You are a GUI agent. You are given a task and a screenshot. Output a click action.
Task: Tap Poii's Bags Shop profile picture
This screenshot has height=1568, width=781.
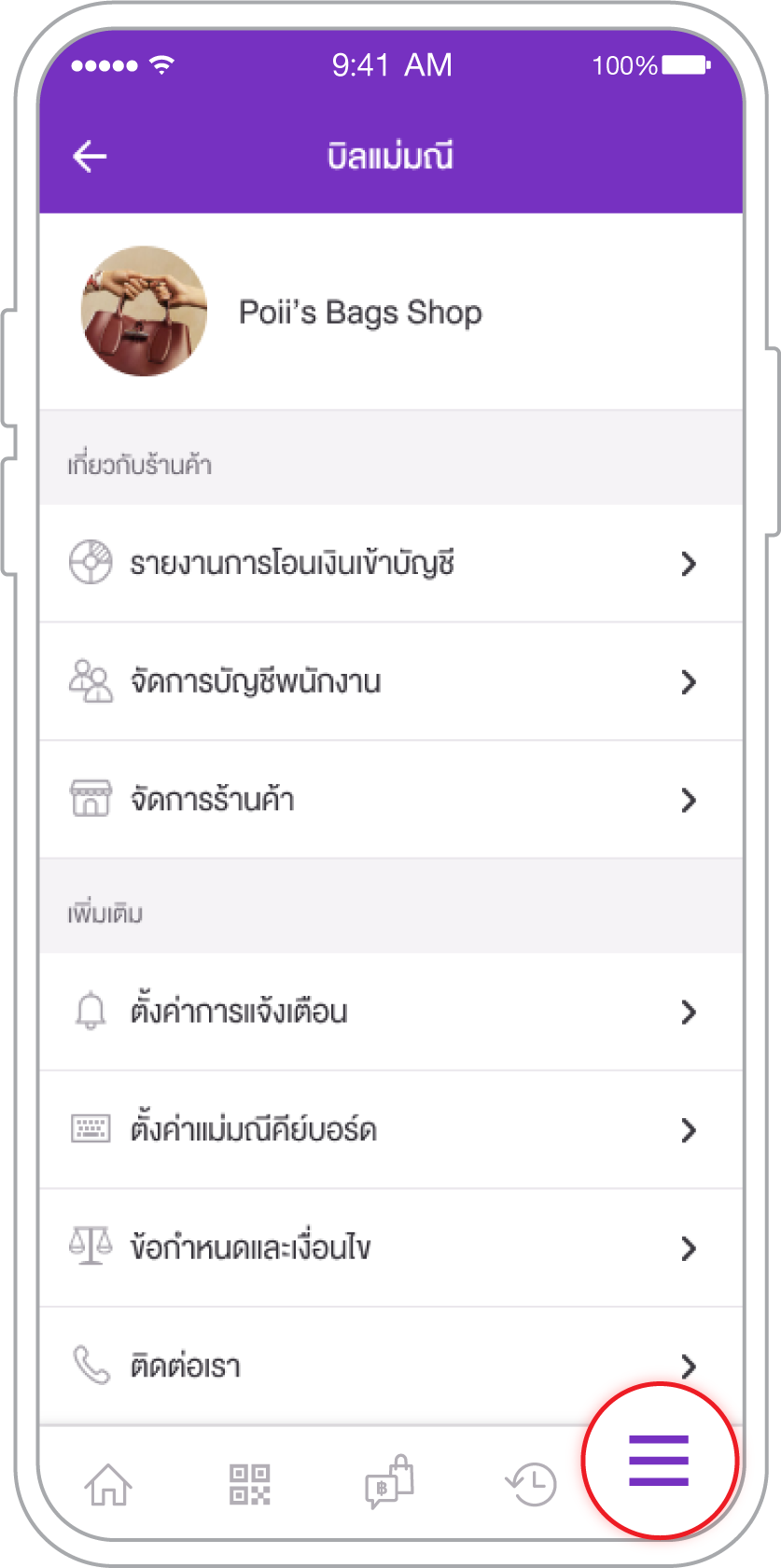(x=144, y=312)
